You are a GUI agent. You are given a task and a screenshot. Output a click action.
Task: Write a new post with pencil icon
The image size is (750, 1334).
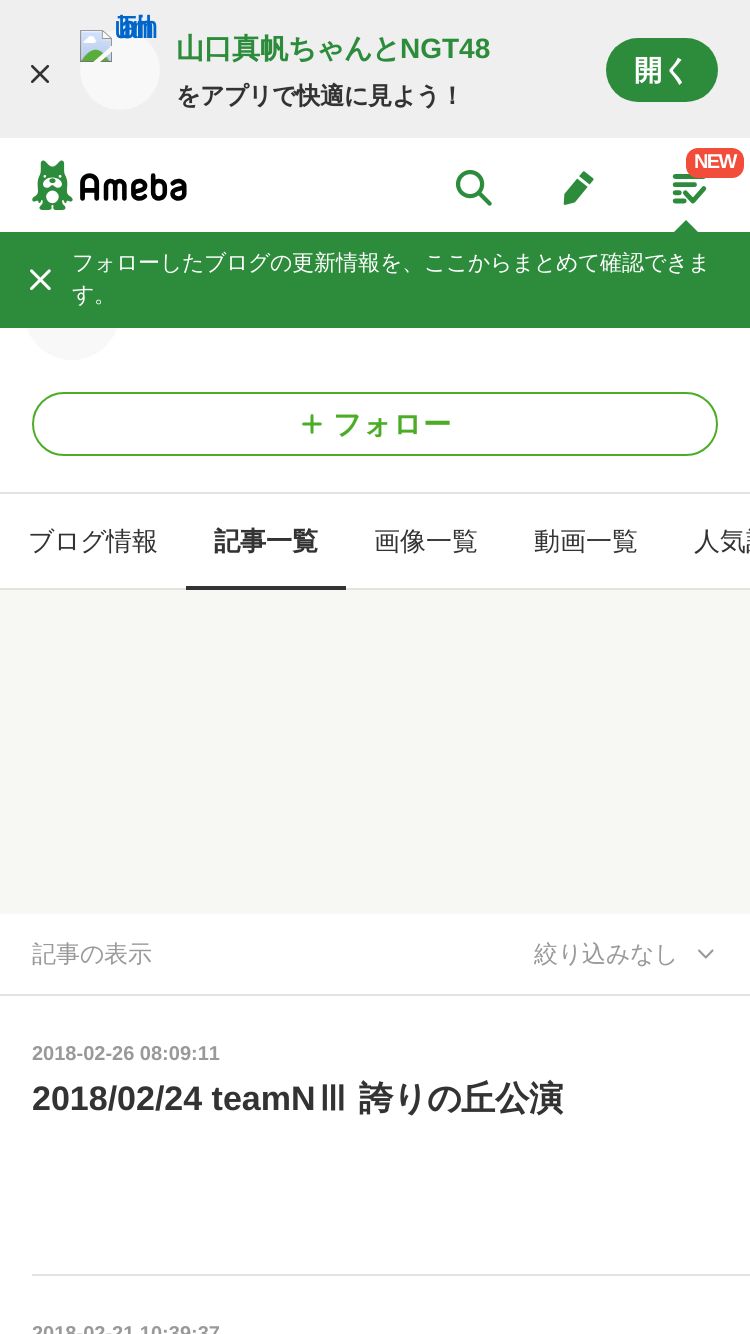[x=578, y=187]
